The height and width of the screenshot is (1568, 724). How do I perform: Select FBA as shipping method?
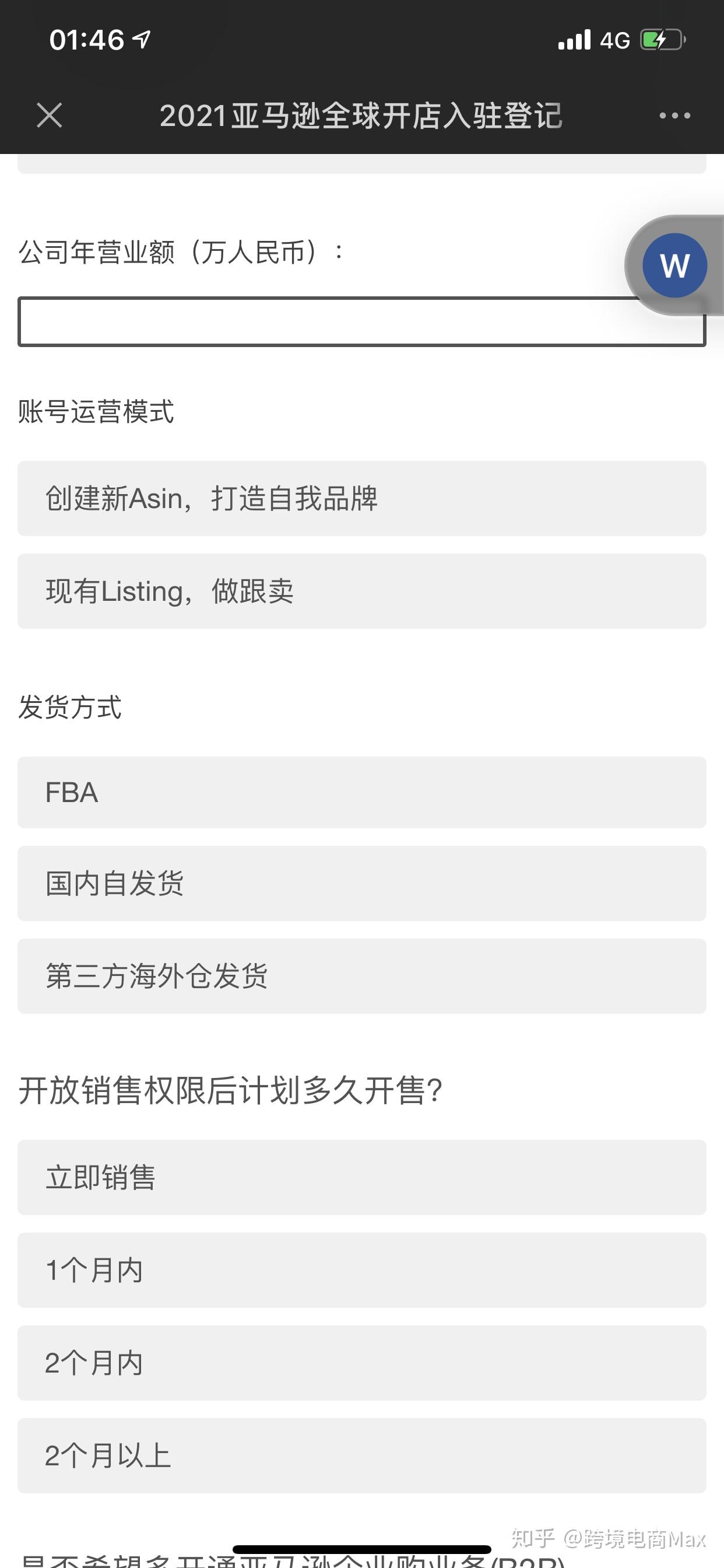[x=361, y=793]
